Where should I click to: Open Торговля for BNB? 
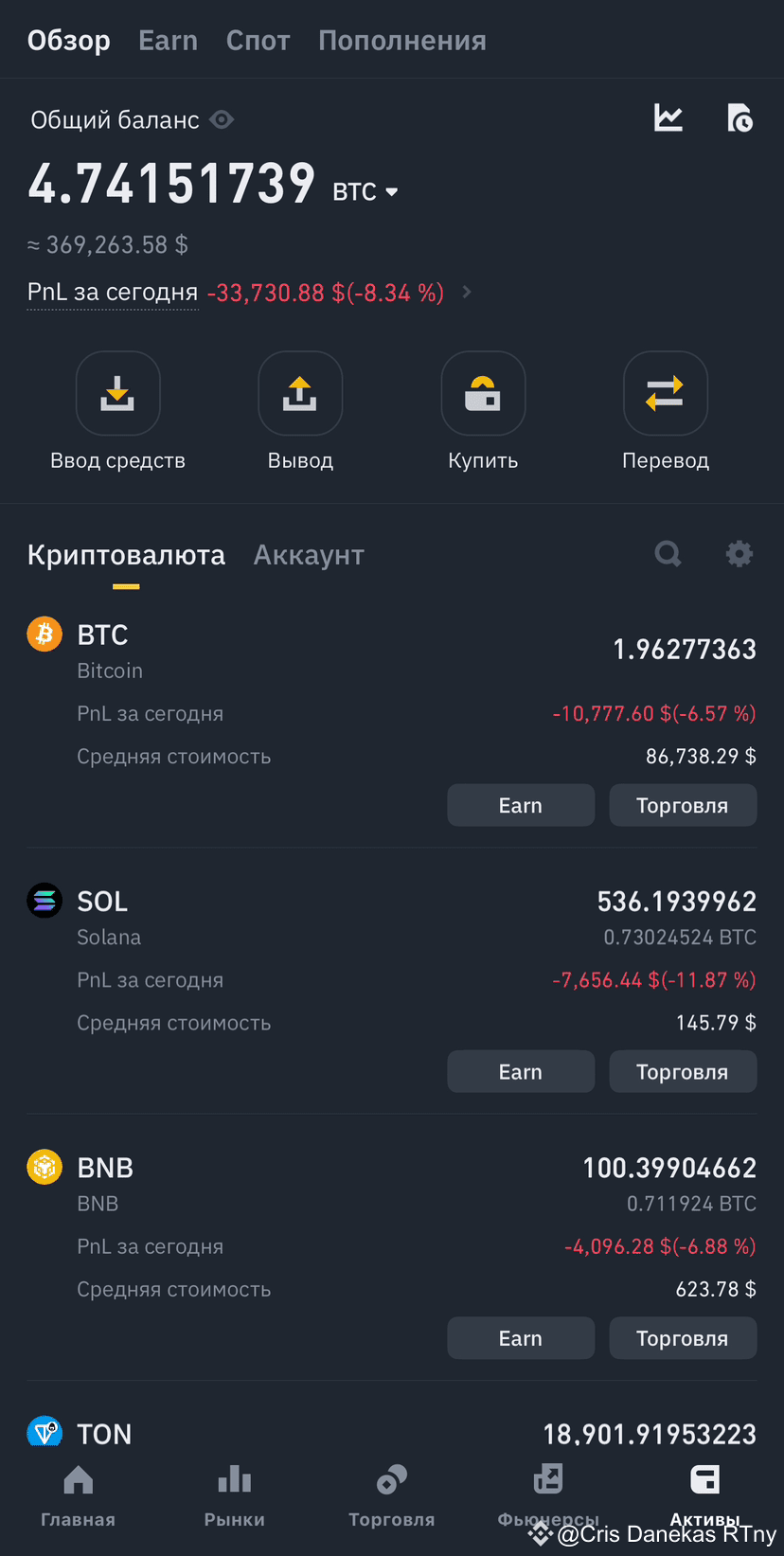click(682, 1338)
